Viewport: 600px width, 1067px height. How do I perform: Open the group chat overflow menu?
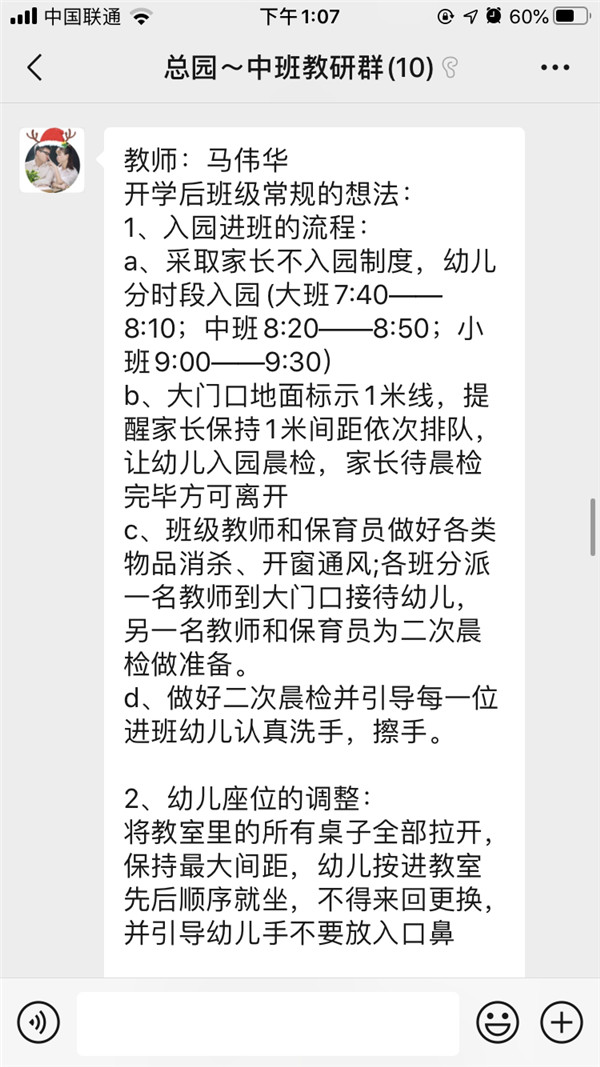tap(554, 68)
